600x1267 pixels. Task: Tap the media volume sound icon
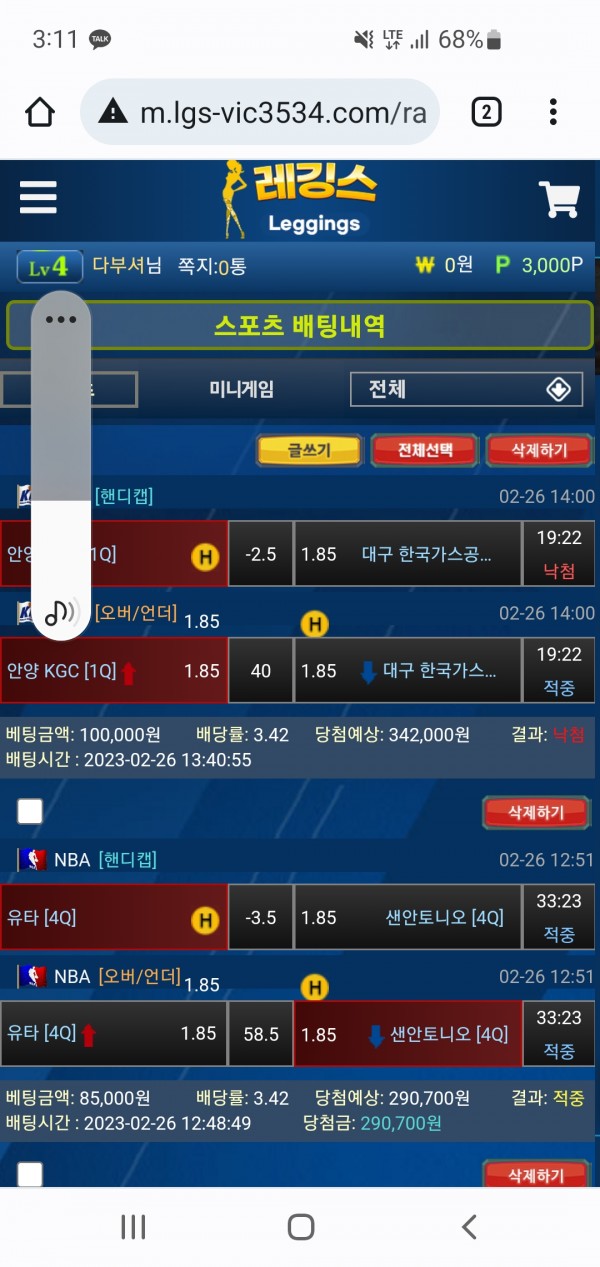coord(62,611)
